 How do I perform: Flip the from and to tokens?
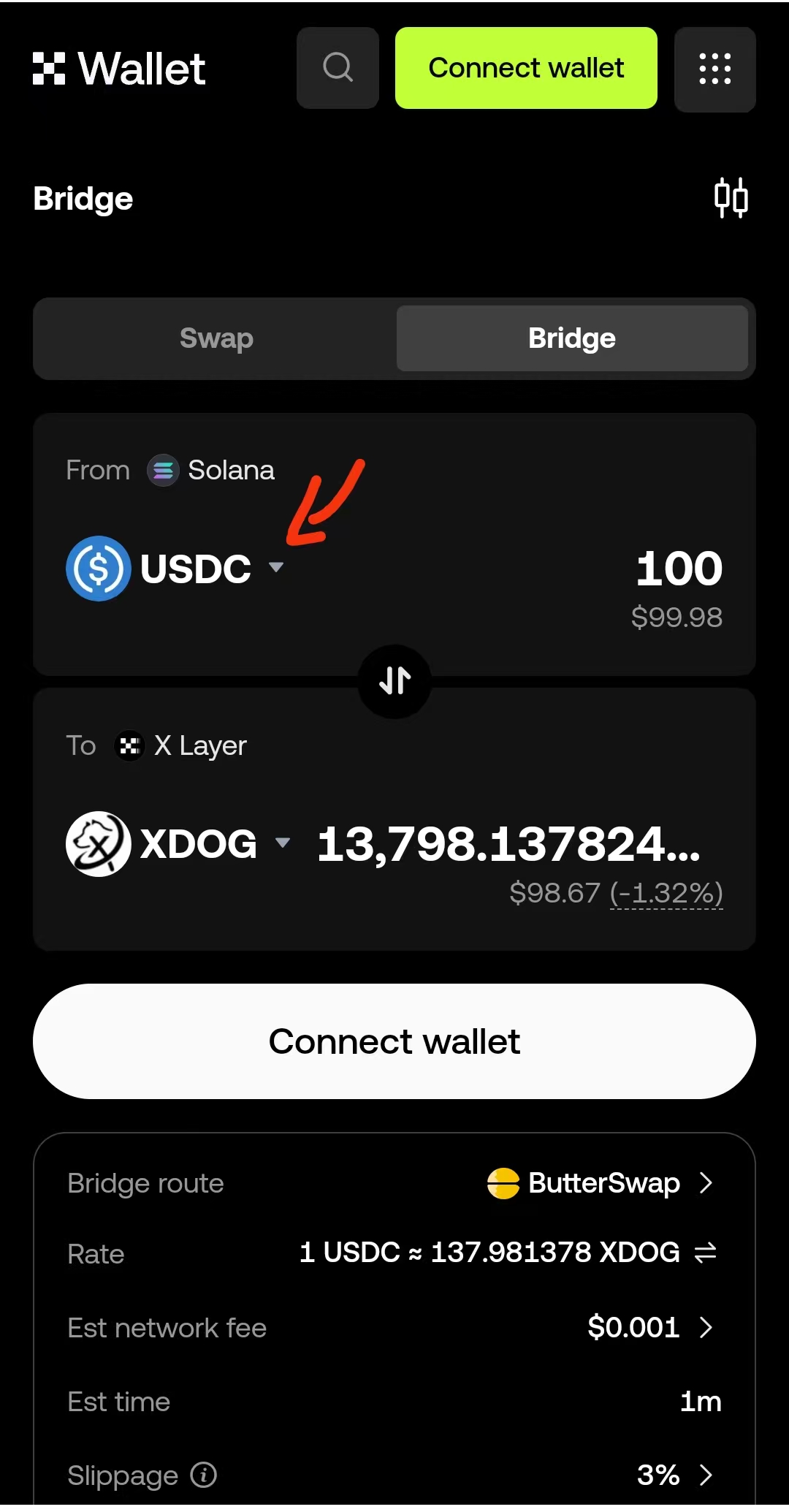394,681
